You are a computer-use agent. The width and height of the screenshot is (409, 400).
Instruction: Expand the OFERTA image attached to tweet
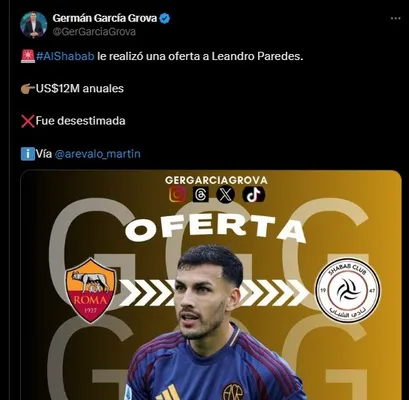coord(211,285)
